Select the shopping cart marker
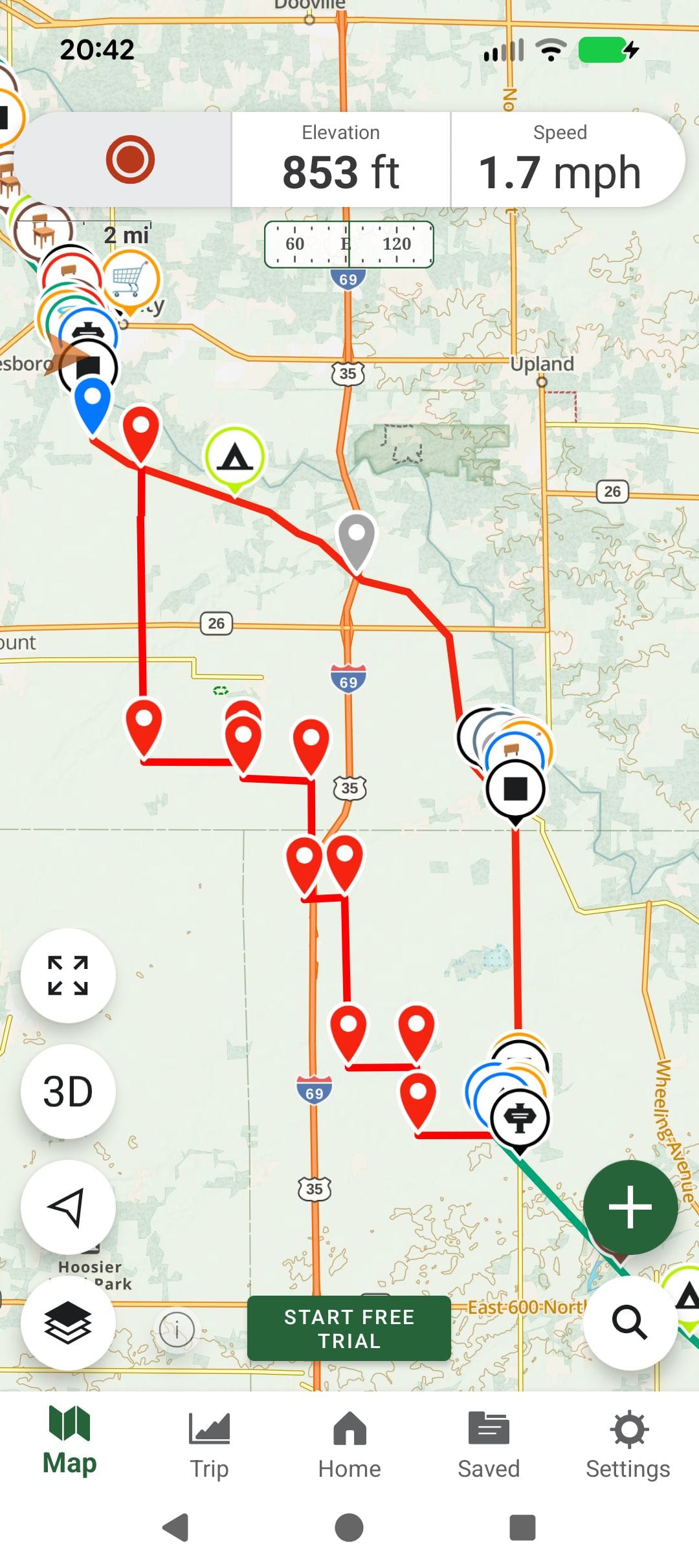699x1568 pixels. (x=129, y=279)
